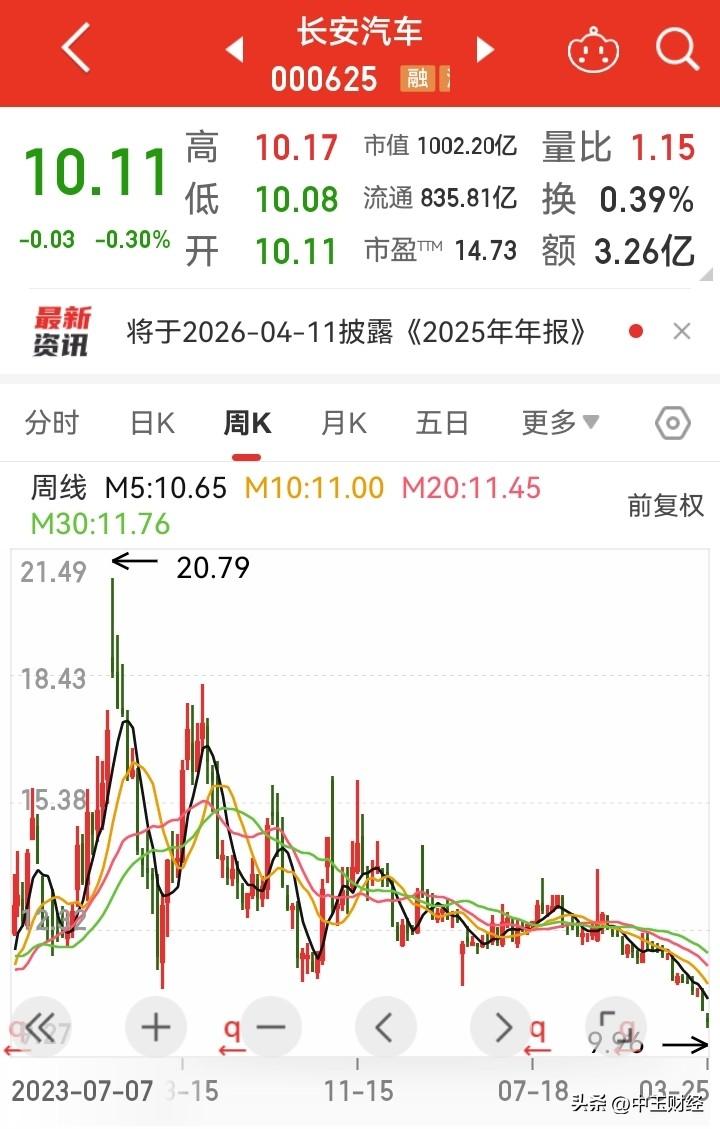Viewport: 720px width, 1129px height.
Task: Tap the back arrow in the header
Action: click(74, 47)
